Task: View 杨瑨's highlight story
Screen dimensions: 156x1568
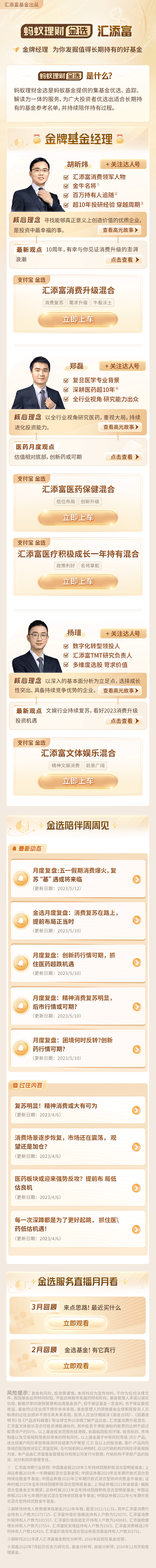Action: pos(121,690)
